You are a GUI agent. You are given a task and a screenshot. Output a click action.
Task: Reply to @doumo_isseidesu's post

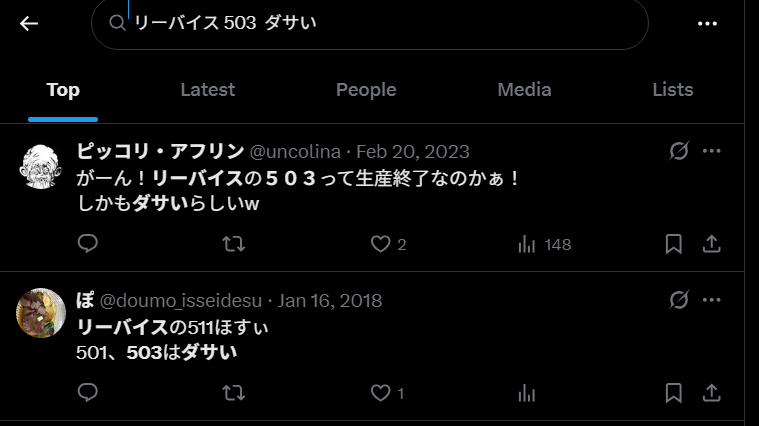coord(88,393)
